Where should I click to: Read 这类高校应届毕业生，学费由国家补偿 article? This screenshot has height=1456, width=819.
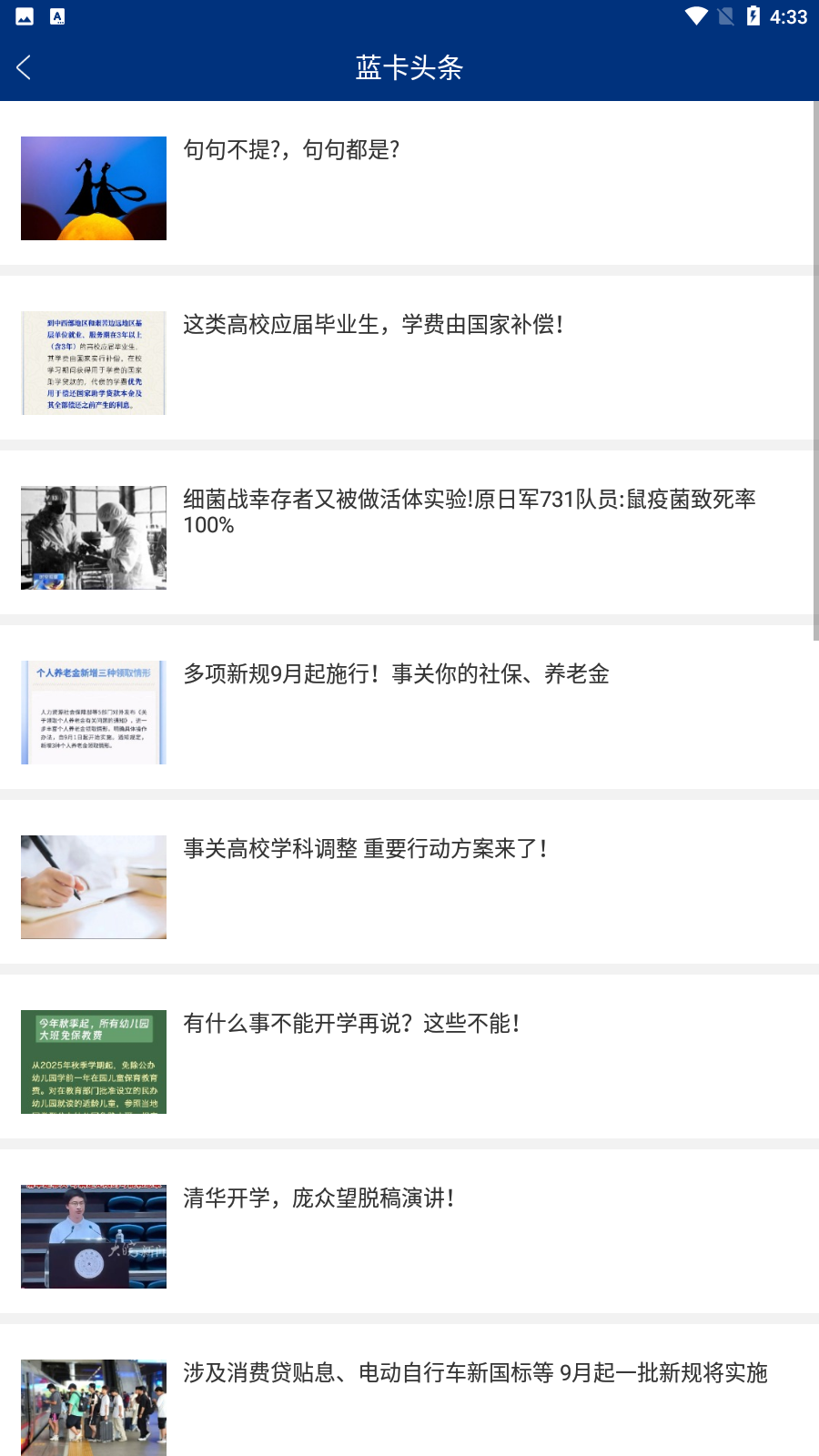pos(373,325)
